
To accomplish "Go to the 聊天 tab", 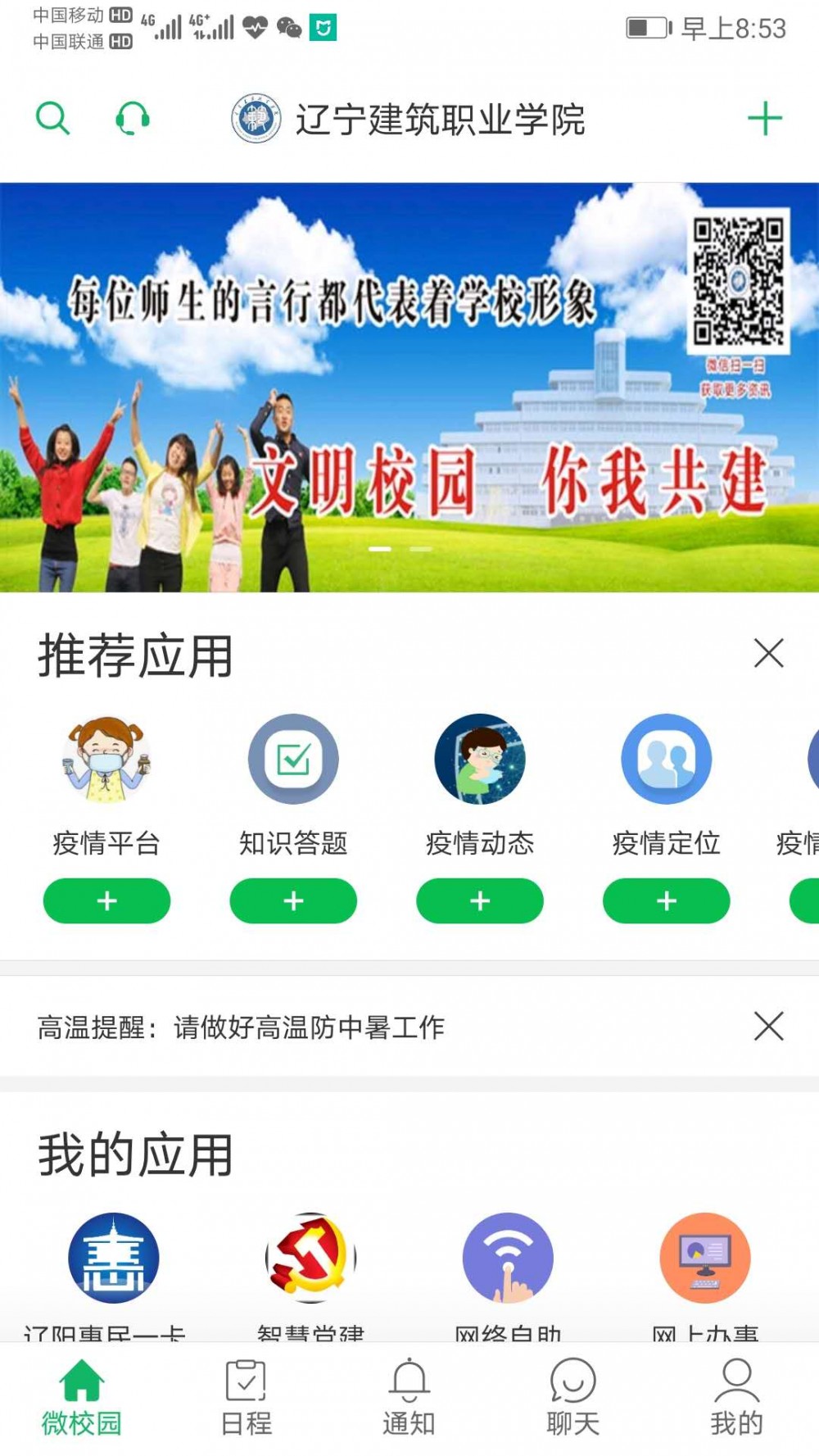I will pos(572,1399).
